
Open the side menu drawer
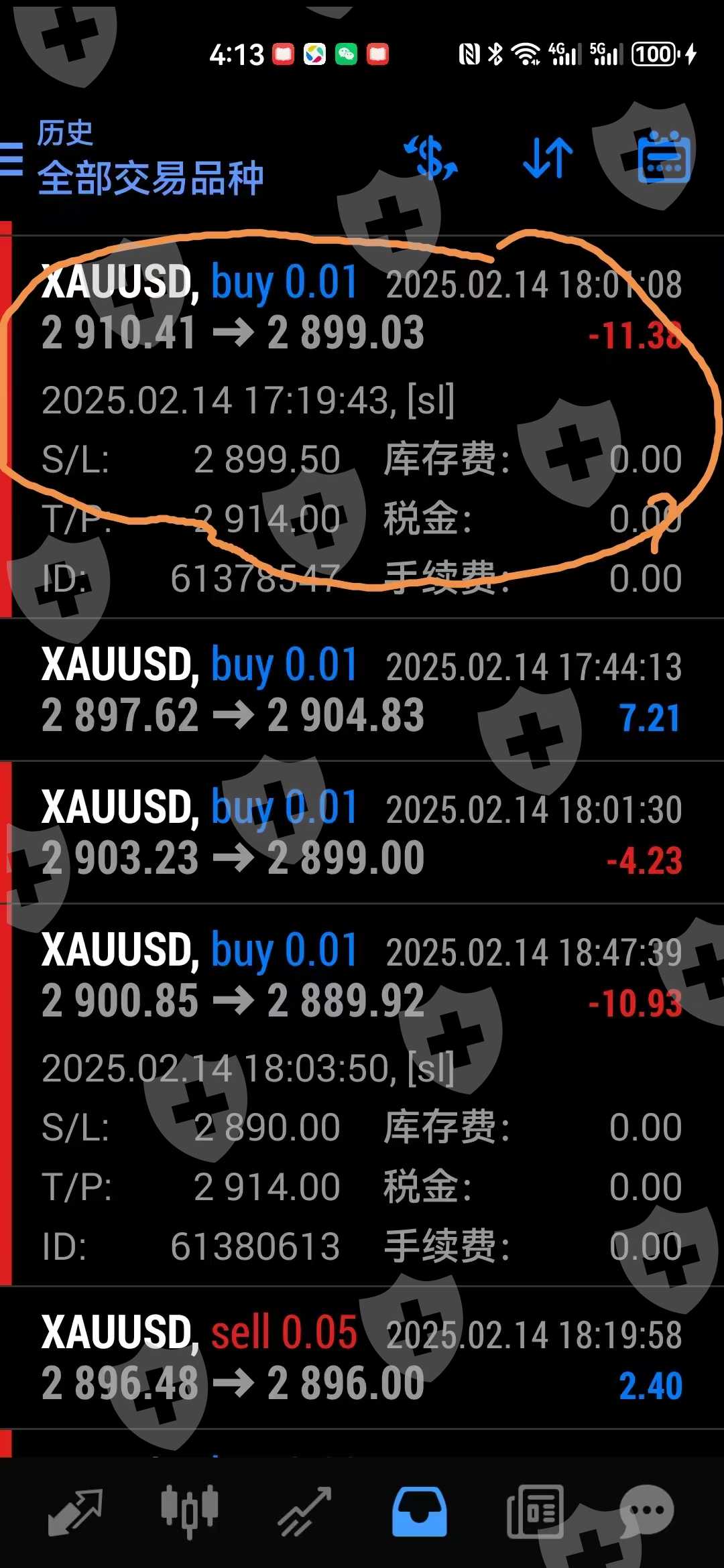coord(12,159)
